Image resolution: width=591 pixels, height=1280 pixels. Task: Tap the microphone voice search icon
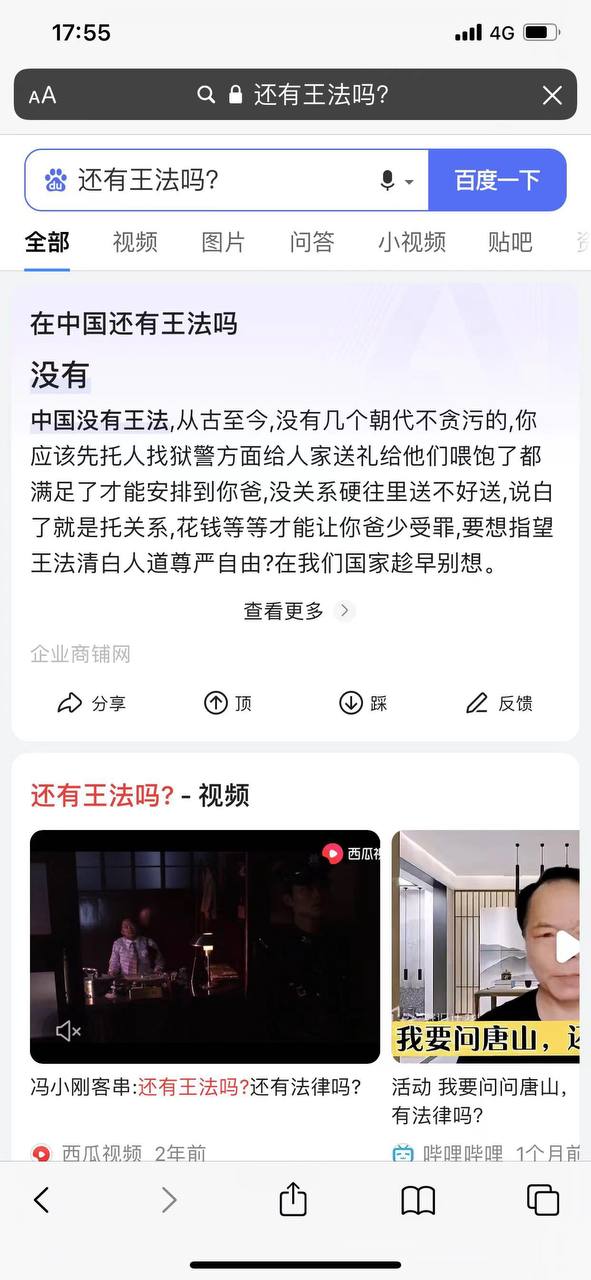(387, 181)
